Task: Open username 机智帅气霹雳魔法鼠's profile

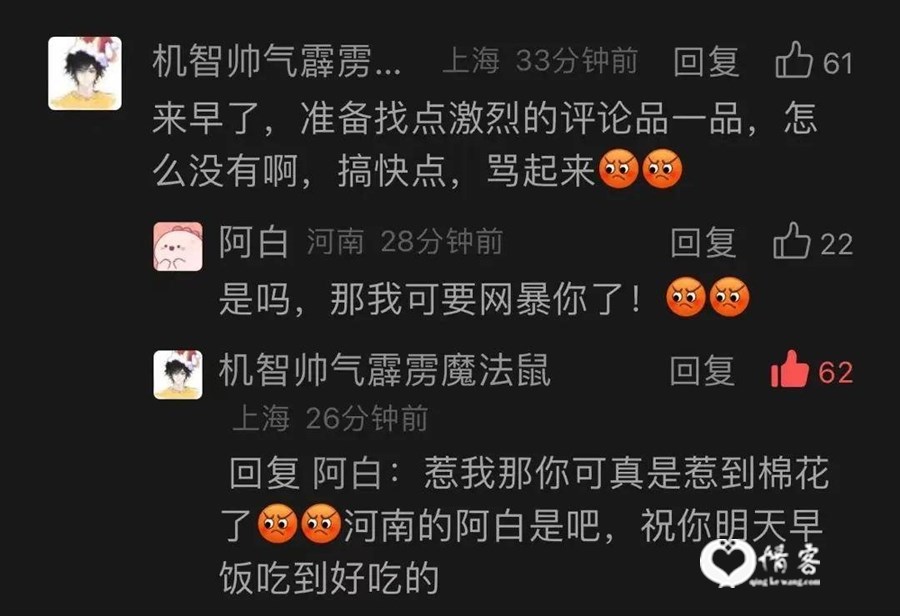Action: [384, 372]
